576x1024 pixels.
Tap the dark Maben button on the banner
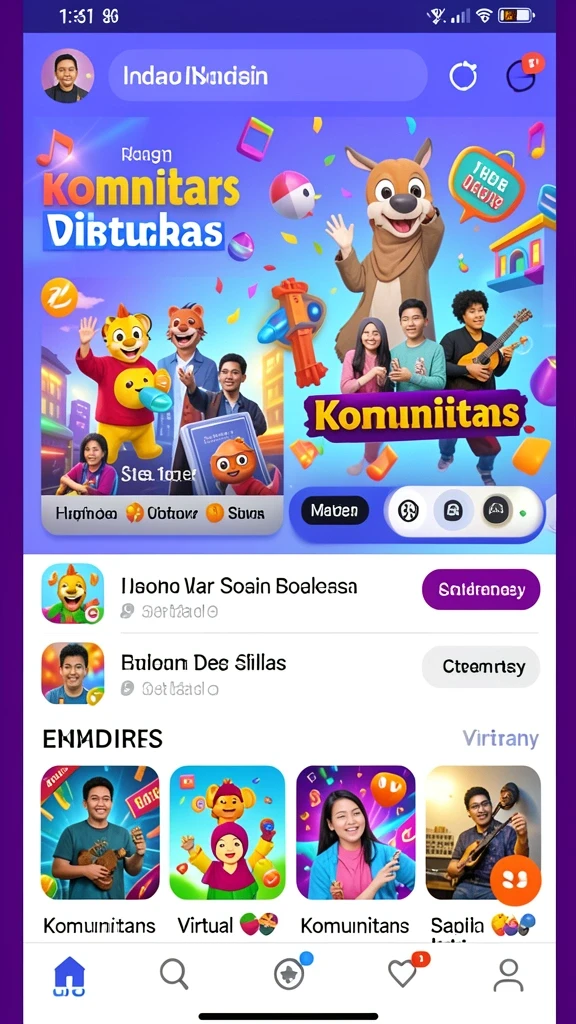(335, 510)
